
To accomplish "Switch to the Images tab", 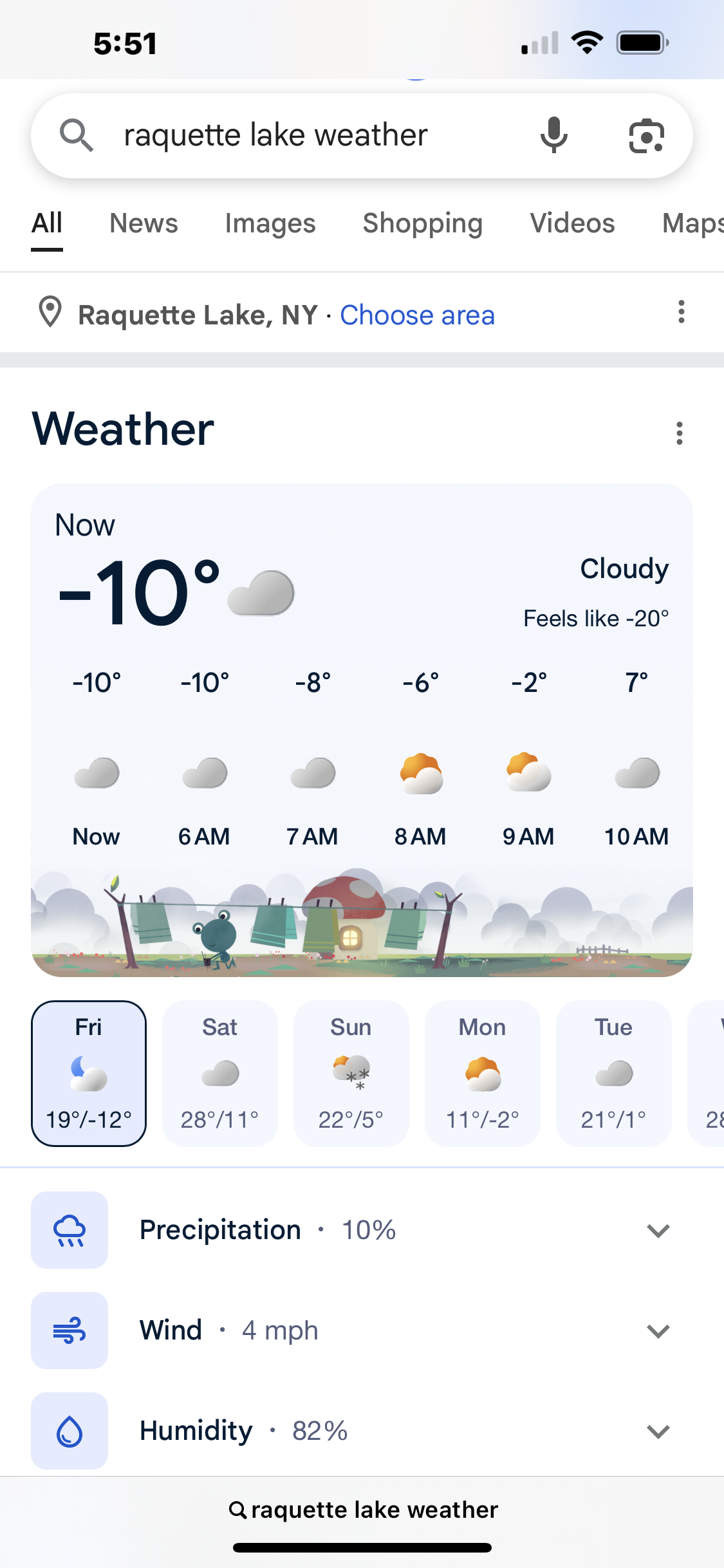I will coord(270,223).
